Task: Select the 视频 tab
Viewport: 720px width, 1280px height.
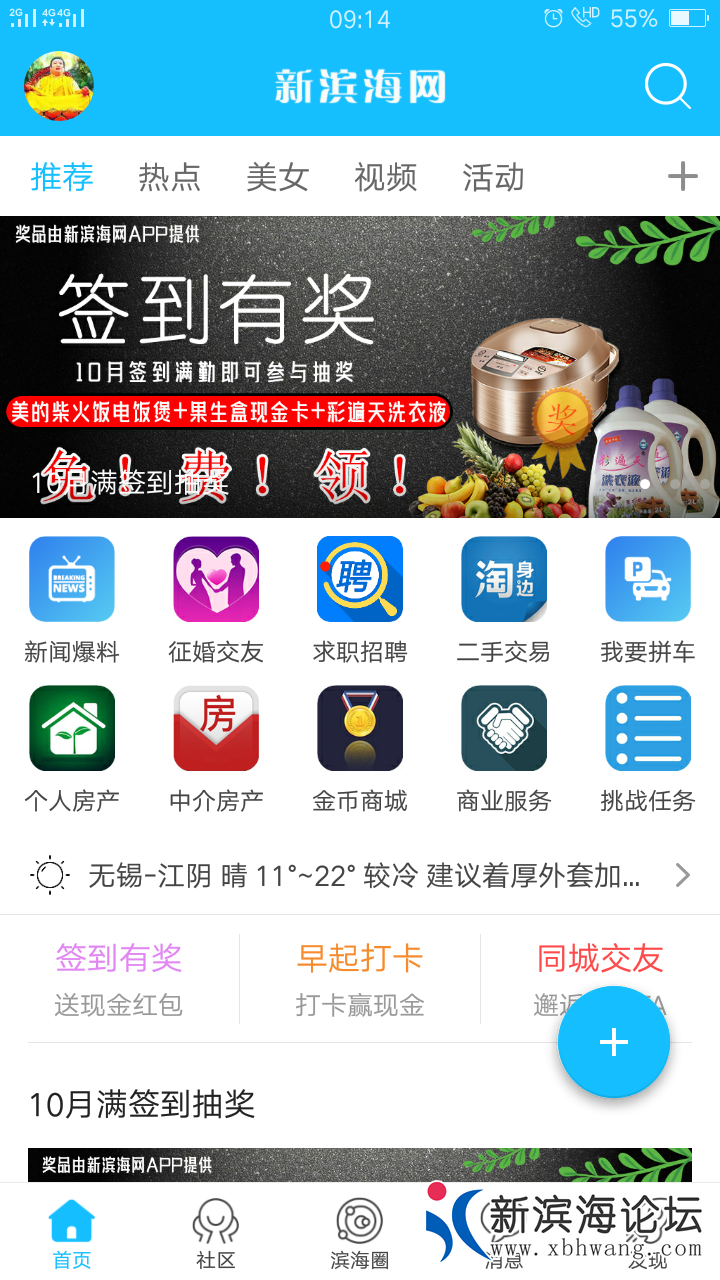Action: point(385,178)
